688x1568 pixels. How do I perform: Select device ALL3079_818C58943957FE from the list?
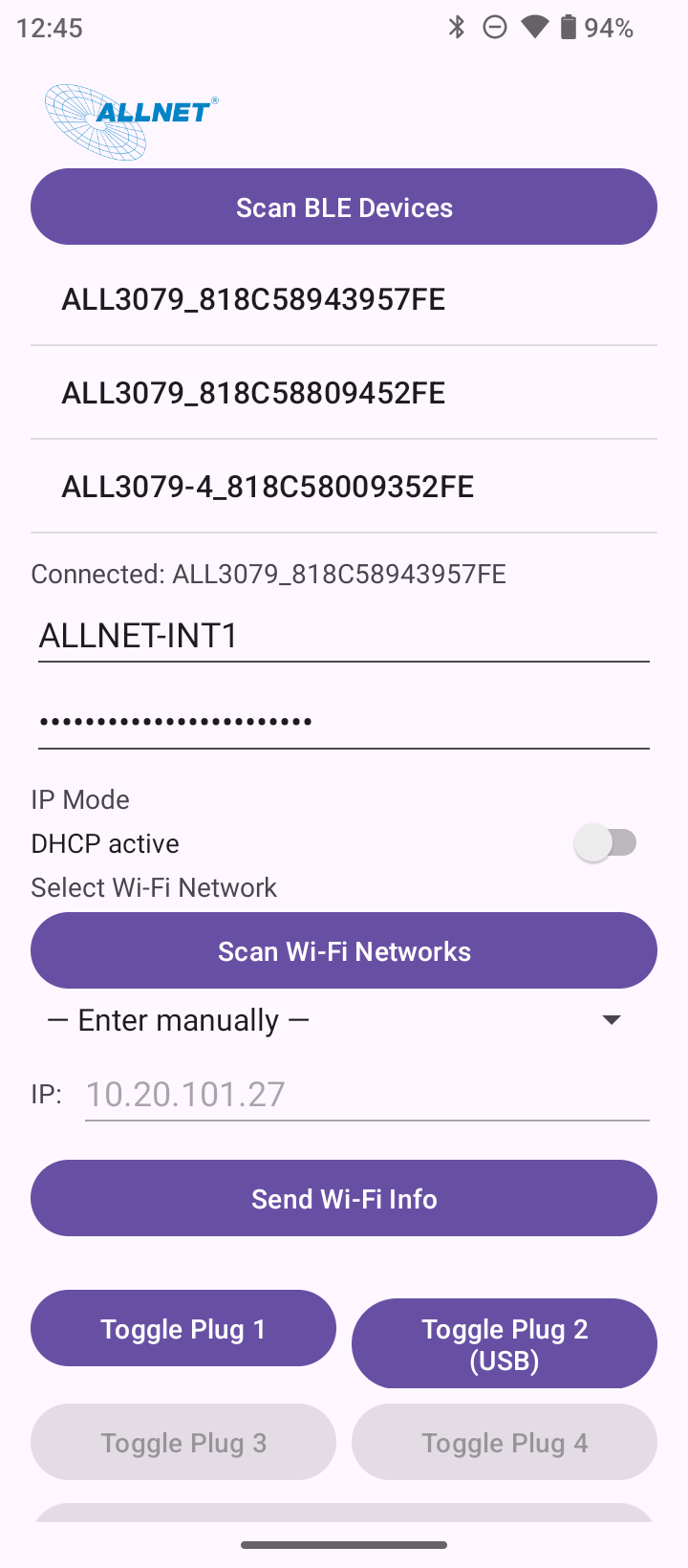tap(253, 299)
